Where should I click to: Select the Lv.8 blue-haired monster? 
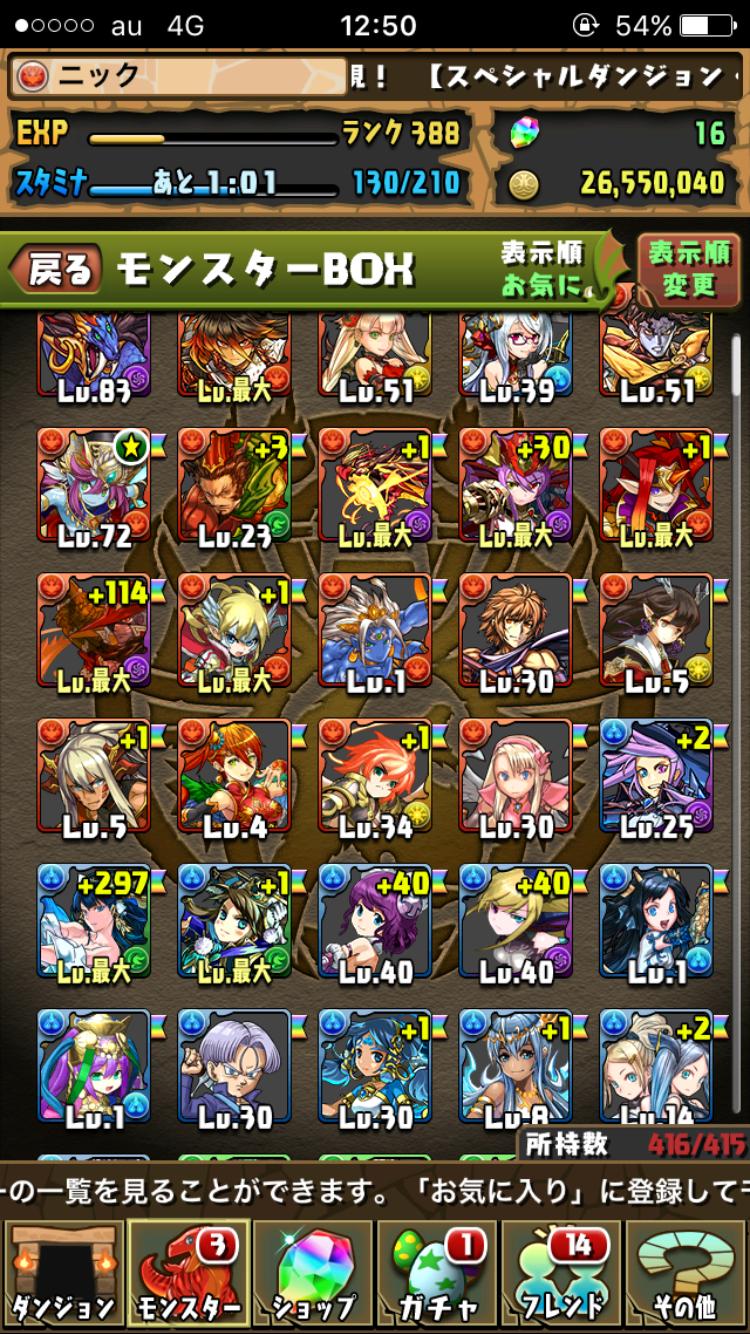tap(516, 1066)
